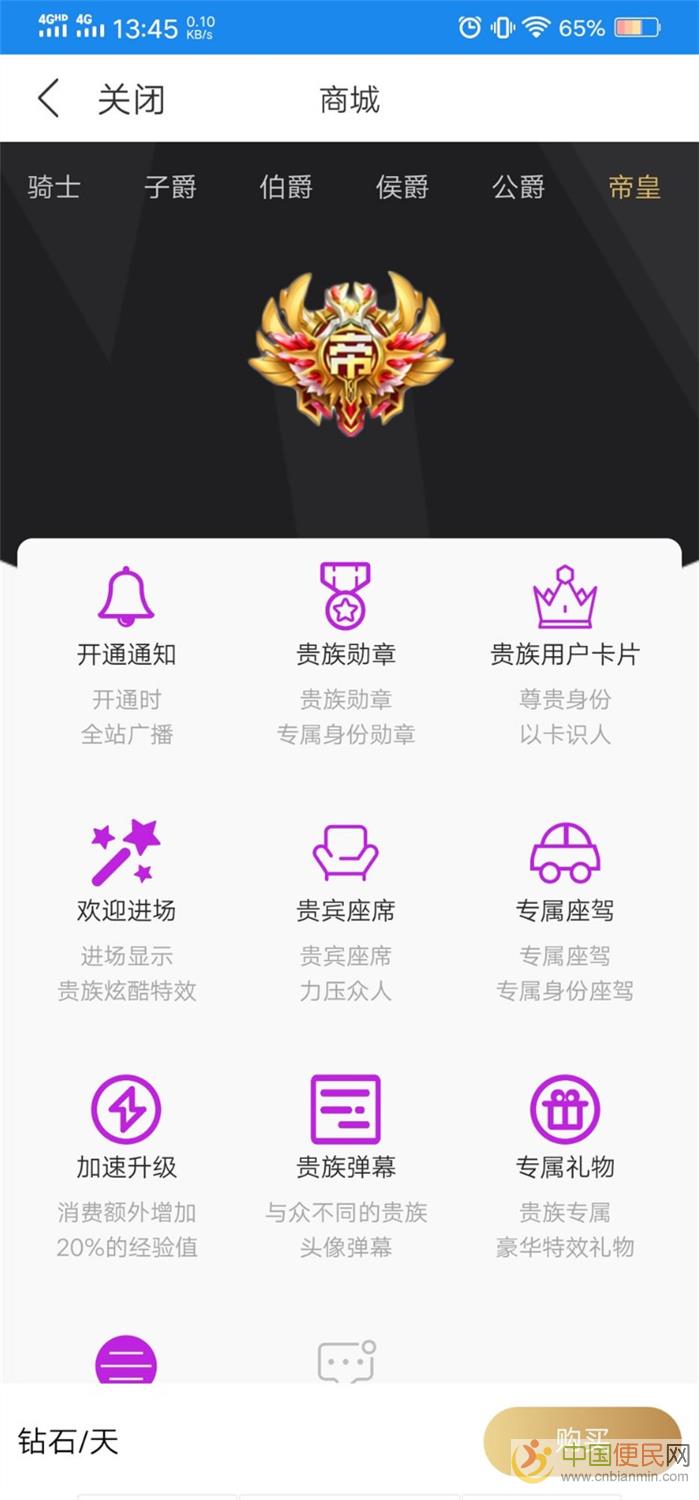The width and height of the screenshot is (699, 1500).
Task: Switch to the 公爵 tab
Action: coord(518,187)
